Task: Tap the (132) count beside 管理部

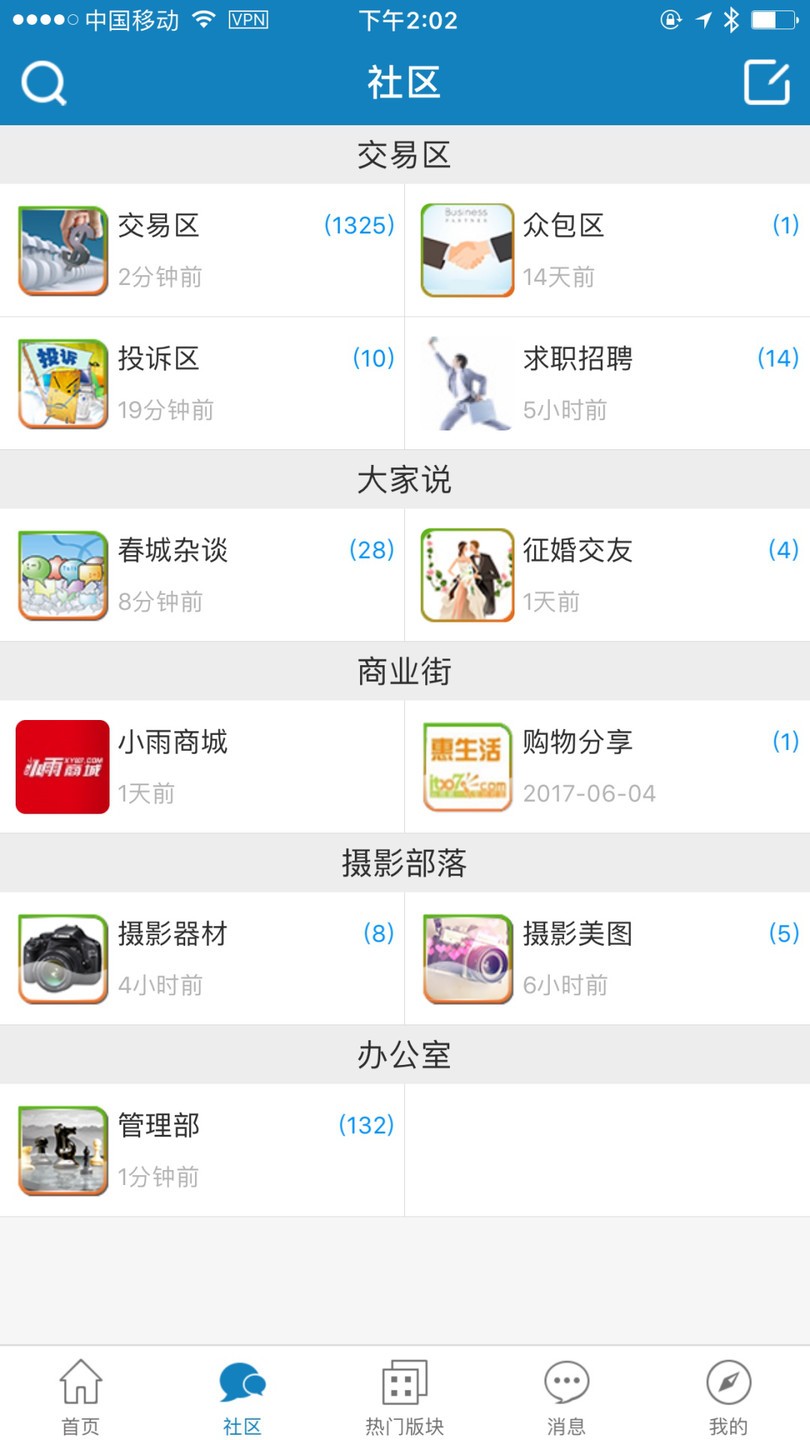Action: pos(366,1125)
